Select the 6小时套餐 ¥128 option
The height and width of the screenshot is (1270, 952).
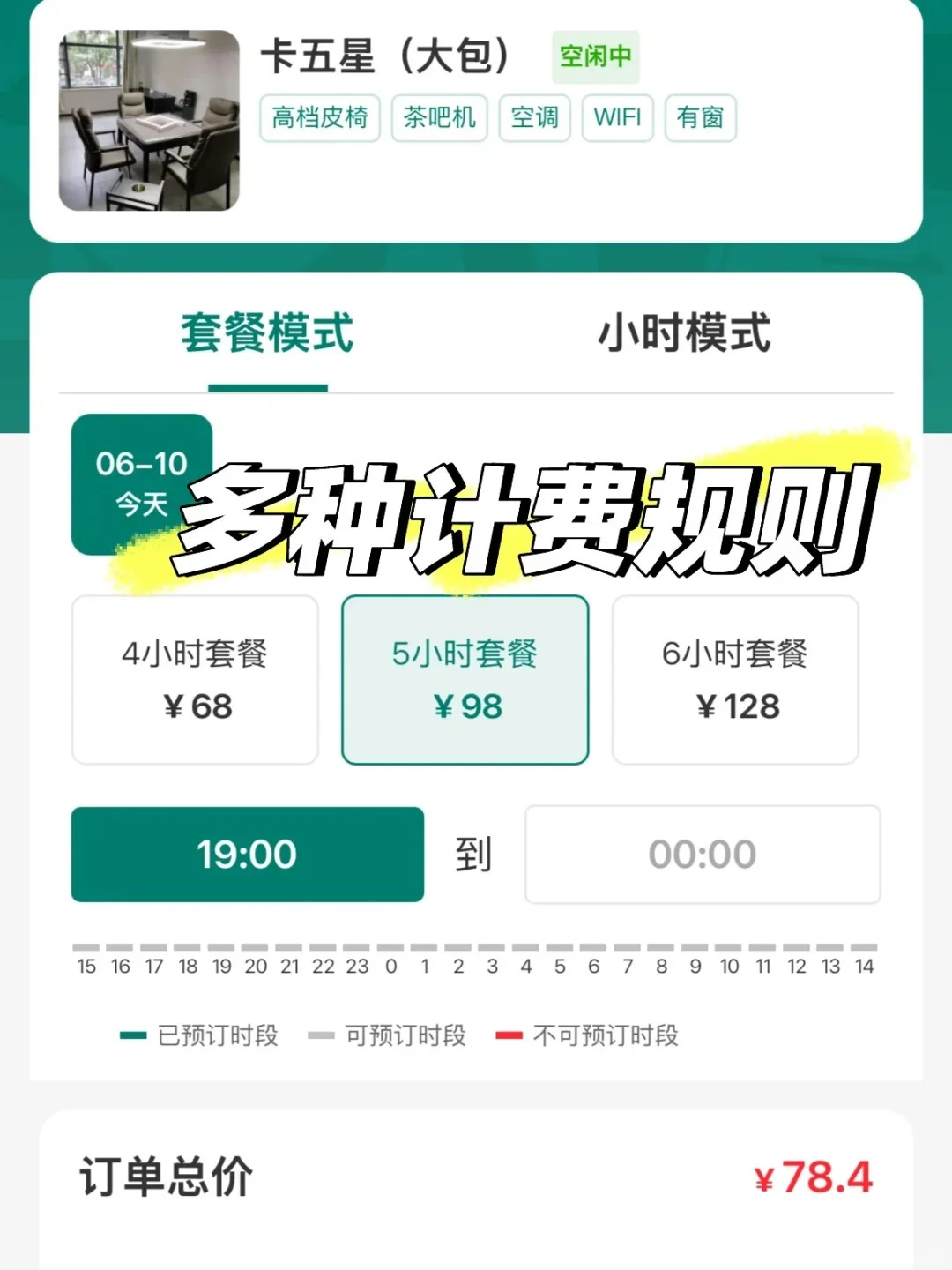736,680
